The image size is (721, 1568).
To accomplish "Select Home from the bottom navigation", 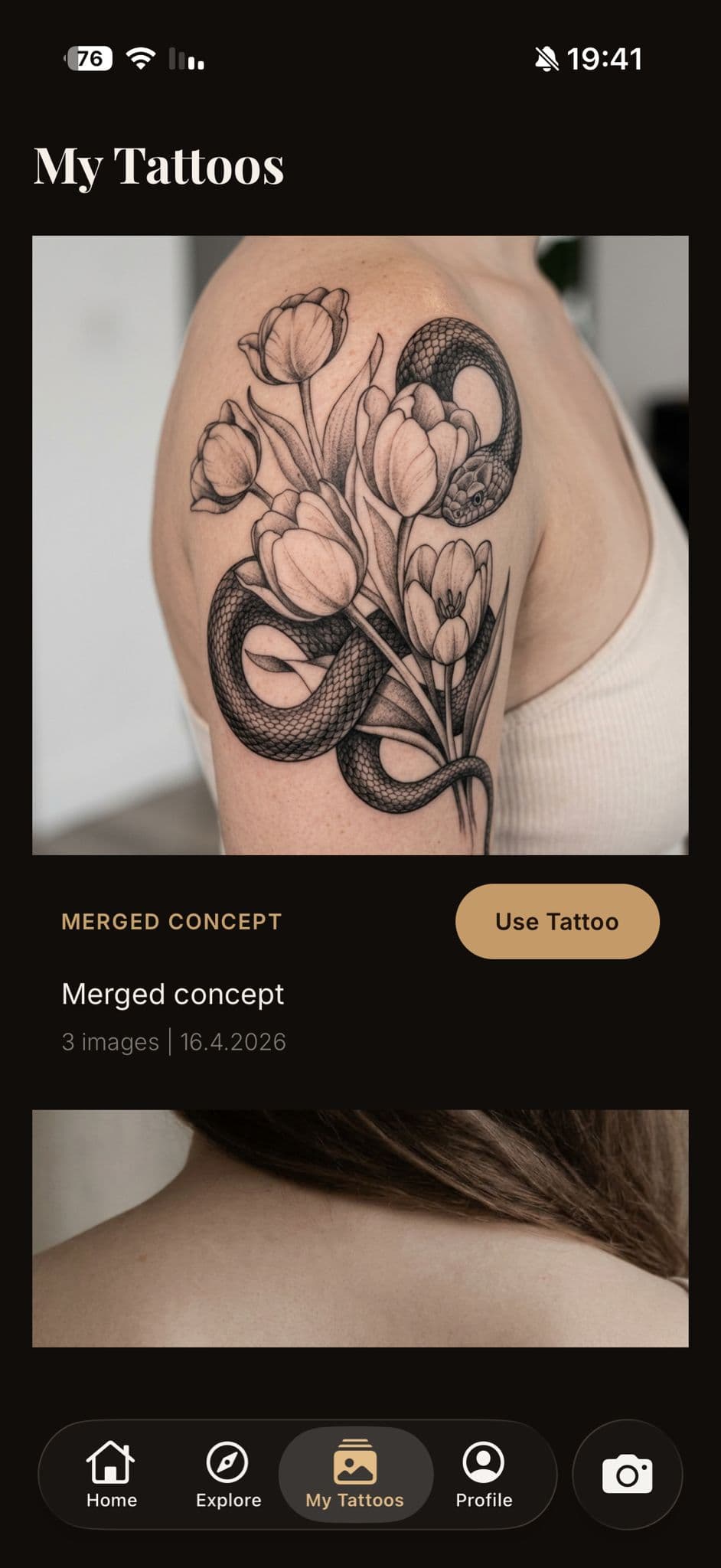I will 111,1474.
